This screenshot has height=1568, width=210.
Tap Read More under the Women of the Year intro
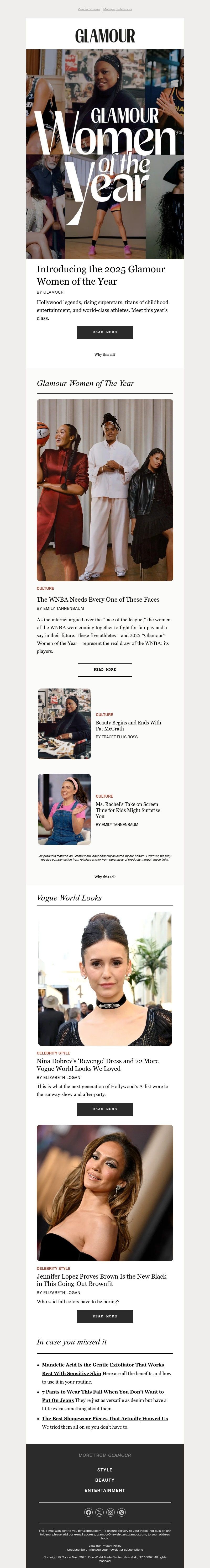point(105,332)
